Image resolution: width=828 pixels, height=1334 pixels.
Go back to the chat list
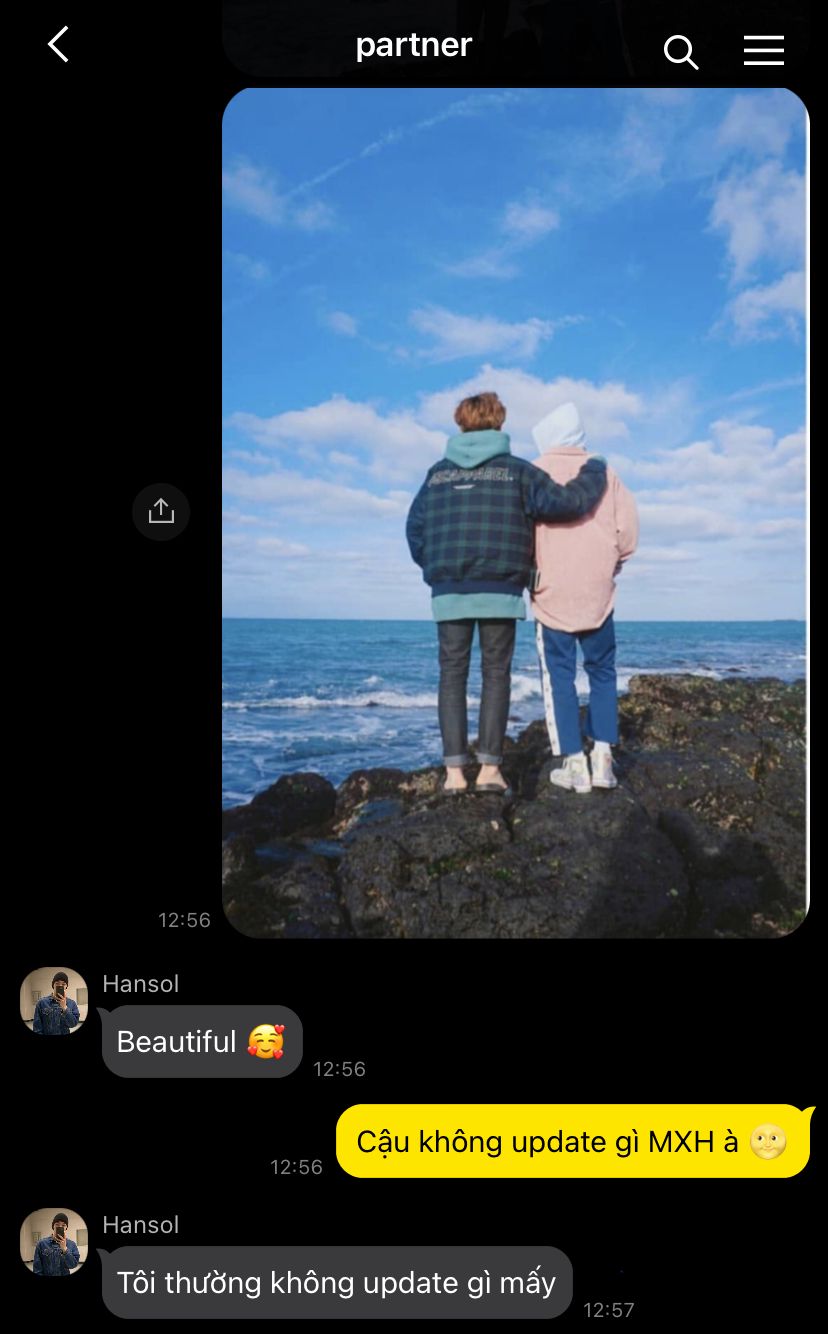(58, 45)
